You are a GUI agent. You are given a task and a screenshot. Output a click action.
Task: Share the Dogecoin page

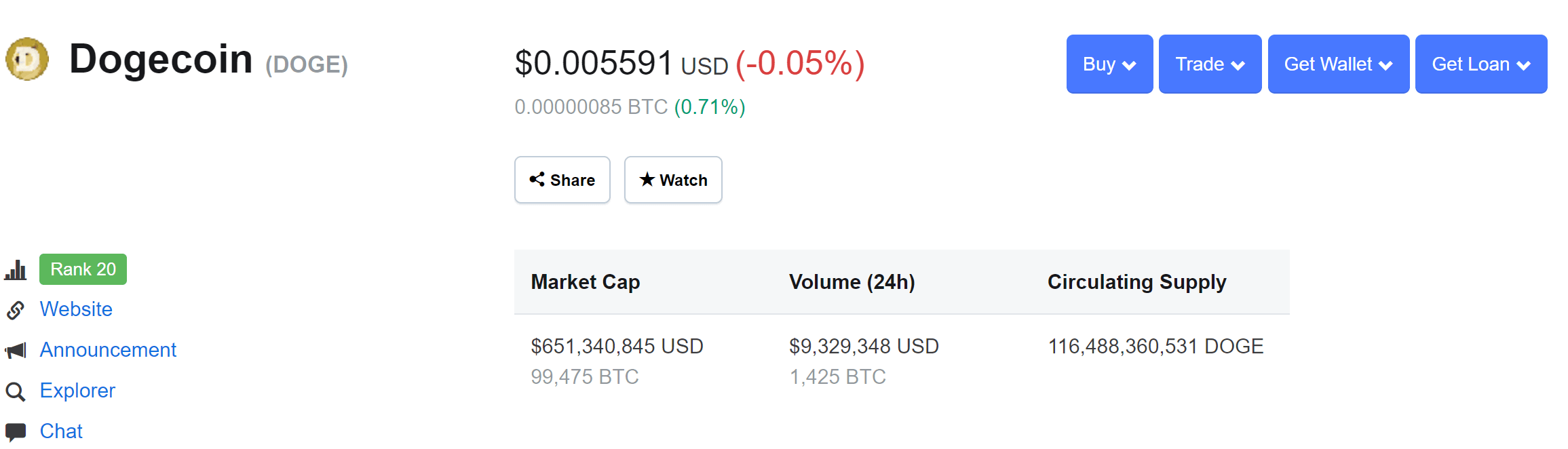[x=562, y=180]
